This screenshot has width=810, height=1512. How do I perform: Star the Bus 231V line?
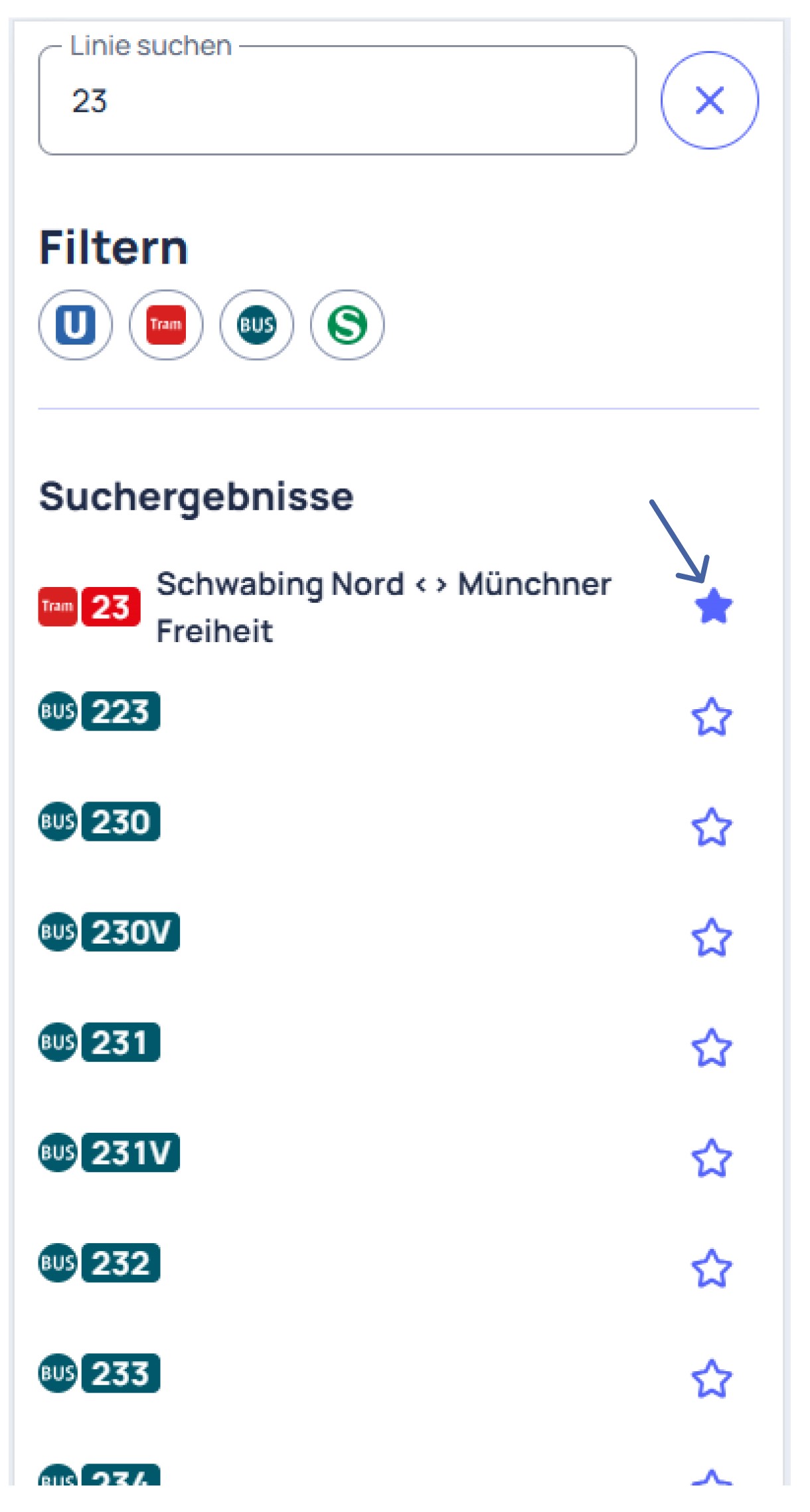click(x=712, y=1157)
